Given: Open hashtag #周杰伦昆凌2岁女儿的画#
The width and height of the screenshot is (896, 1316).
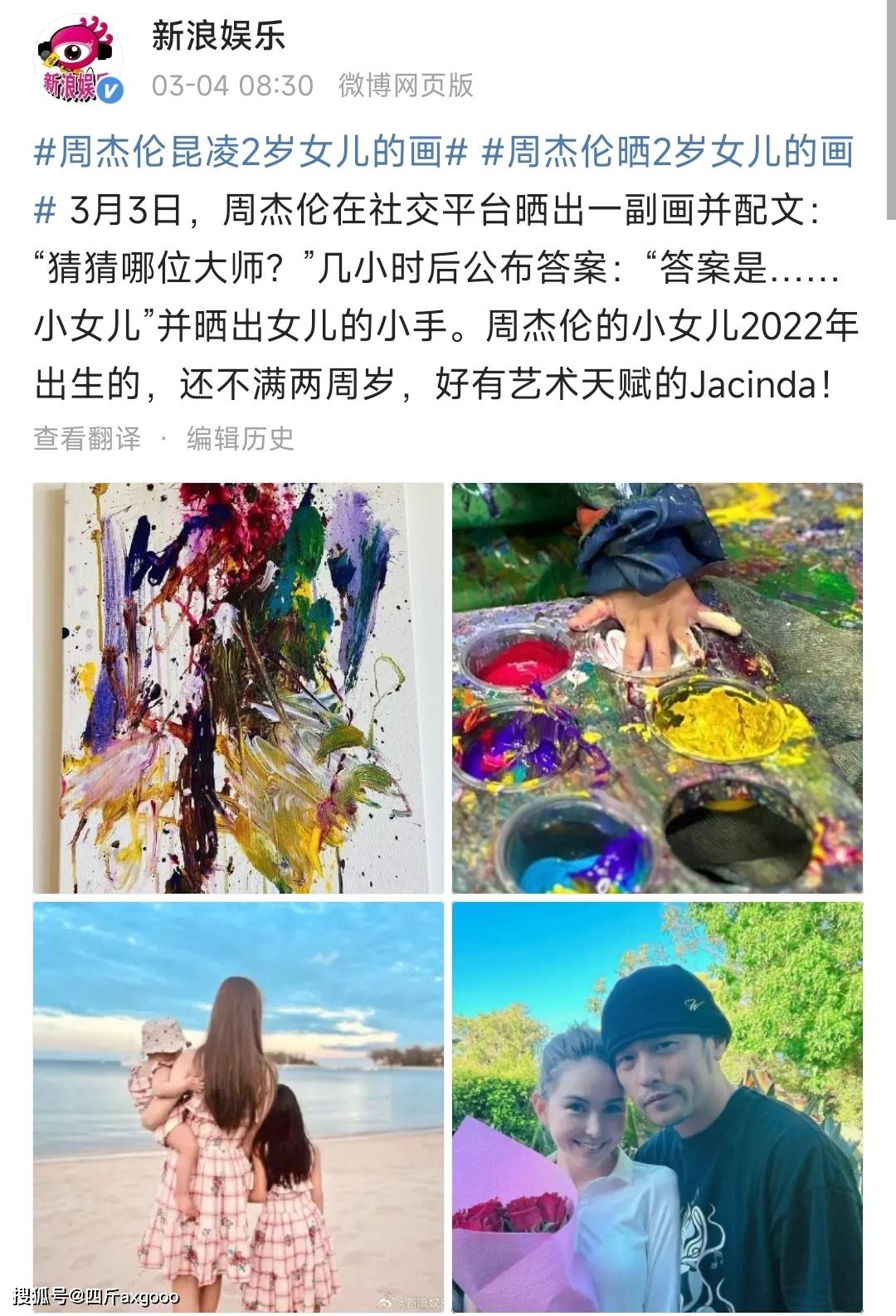Looking at the screenshot, I should point(247,154).
